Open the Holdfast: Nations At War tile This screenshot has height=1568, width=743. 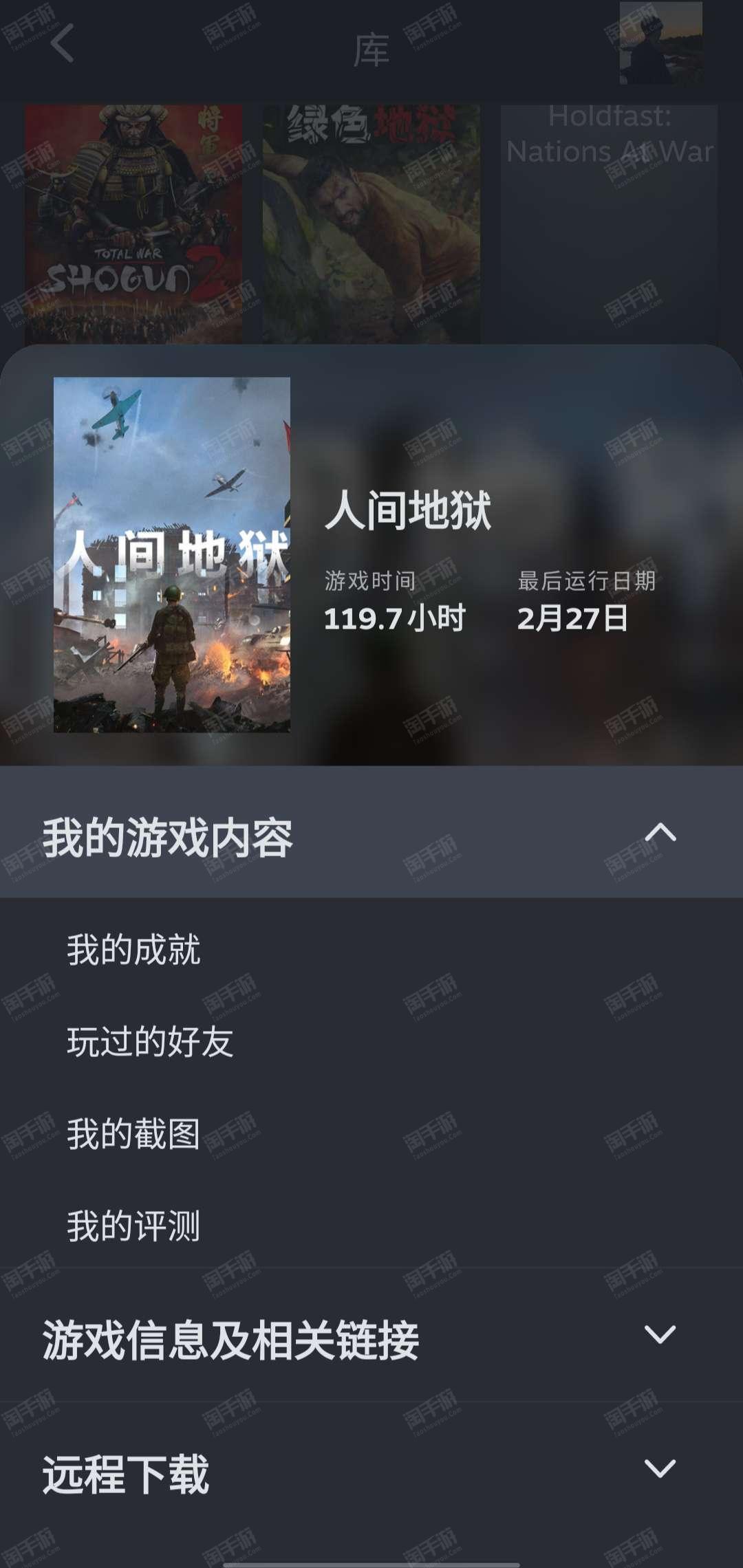pos(610,224)
